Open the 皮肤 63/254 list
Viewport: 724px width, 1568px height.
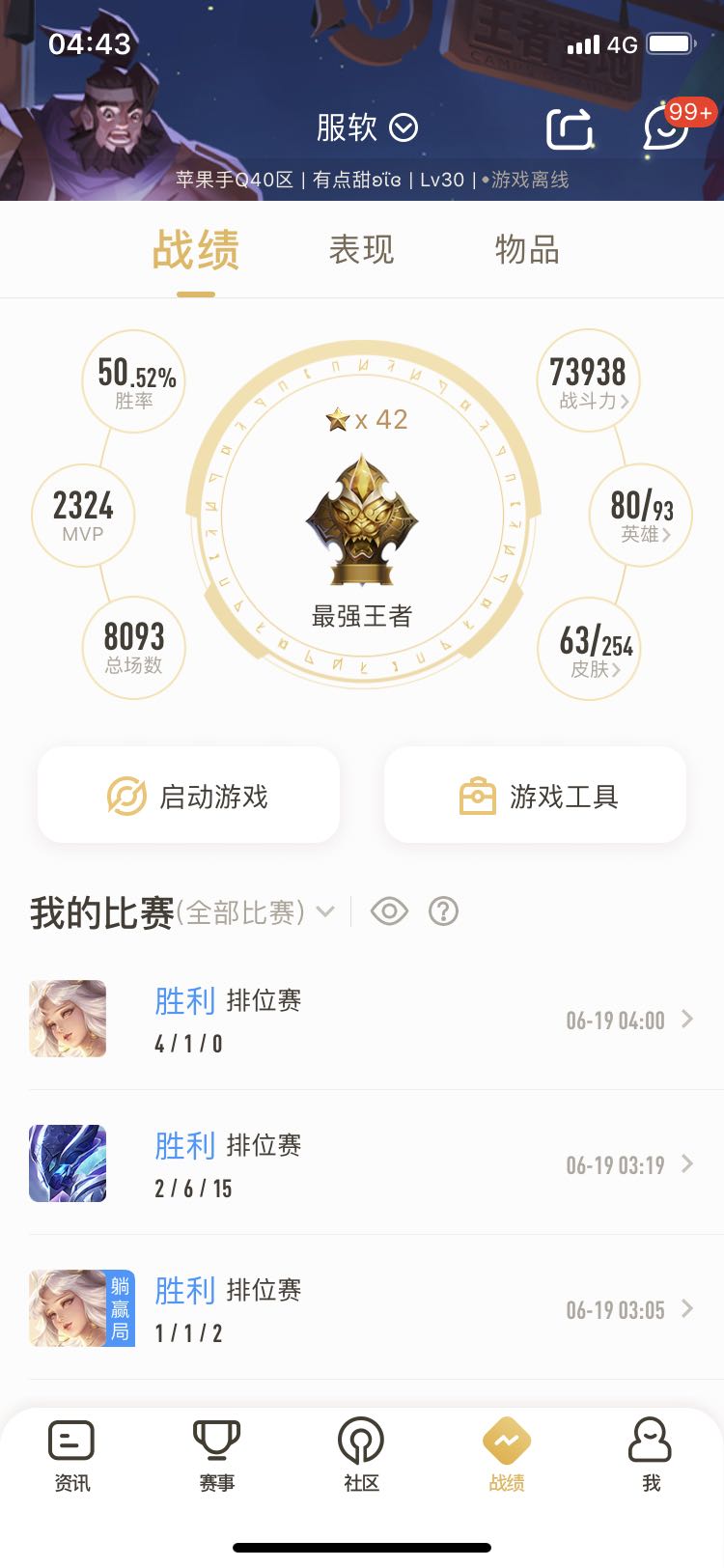[x=590, y=649]
